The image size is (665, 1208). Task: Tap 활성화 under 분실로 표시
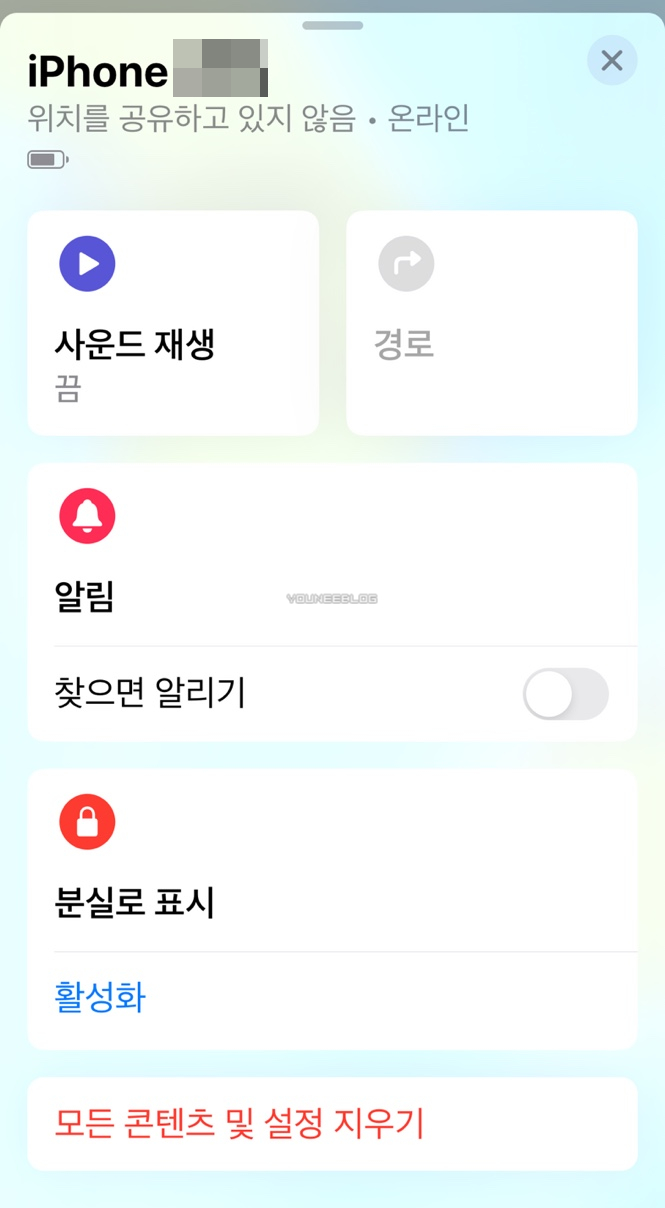tap(100, 997)
